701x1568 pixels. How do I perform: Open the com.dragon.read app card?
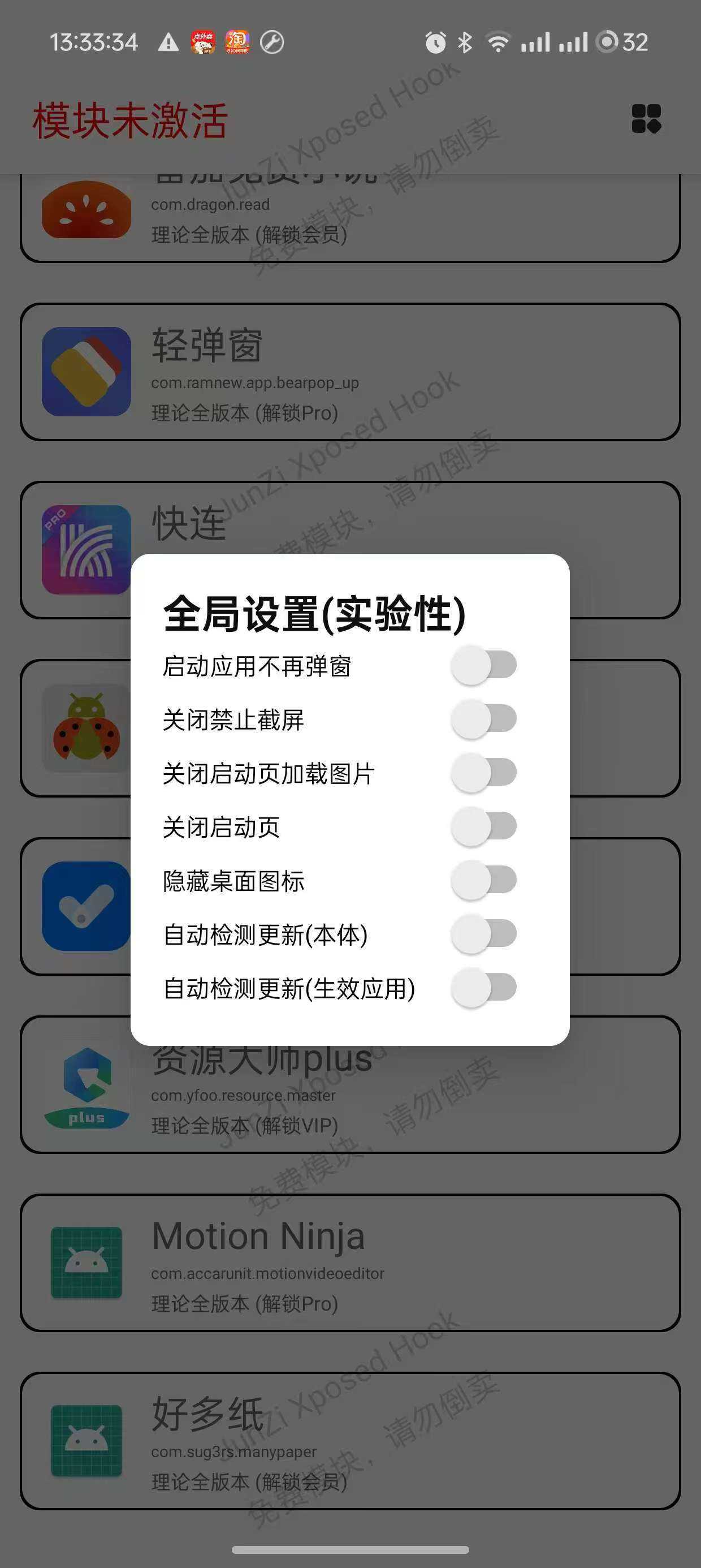(350, 219)
